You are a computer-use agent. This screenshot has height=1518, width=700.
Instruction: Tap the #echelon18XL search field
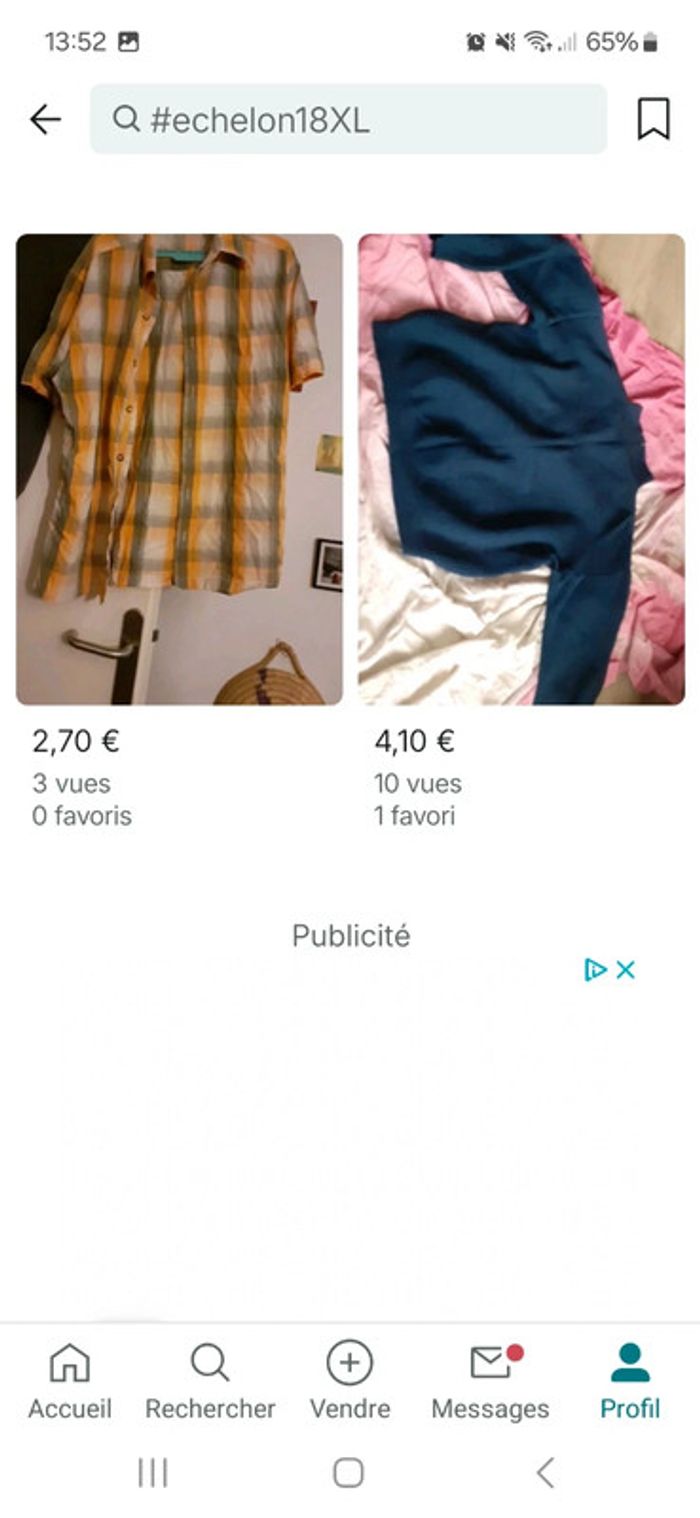click(348, 120)
